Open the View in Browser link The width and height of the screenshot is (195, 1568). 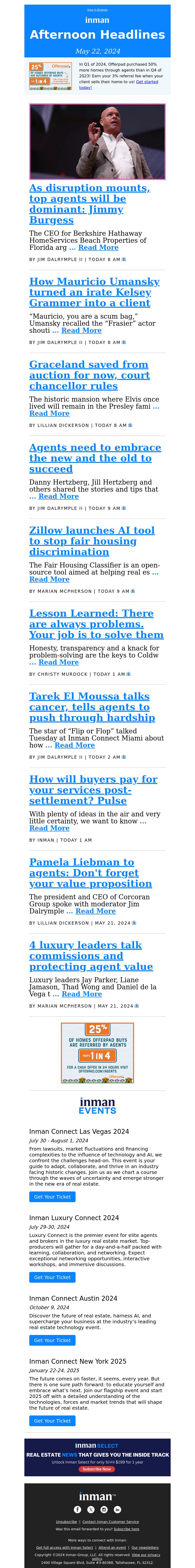(x=97, y=10)
